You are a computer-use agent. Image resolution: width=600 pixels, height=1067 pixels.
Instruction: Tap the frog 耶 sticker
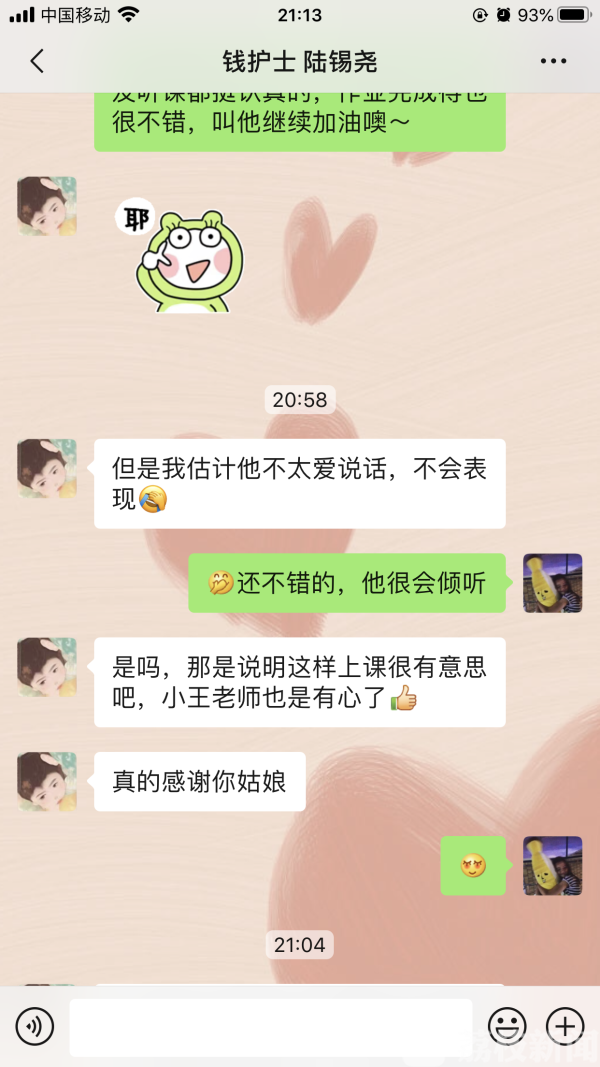point(185,257)
